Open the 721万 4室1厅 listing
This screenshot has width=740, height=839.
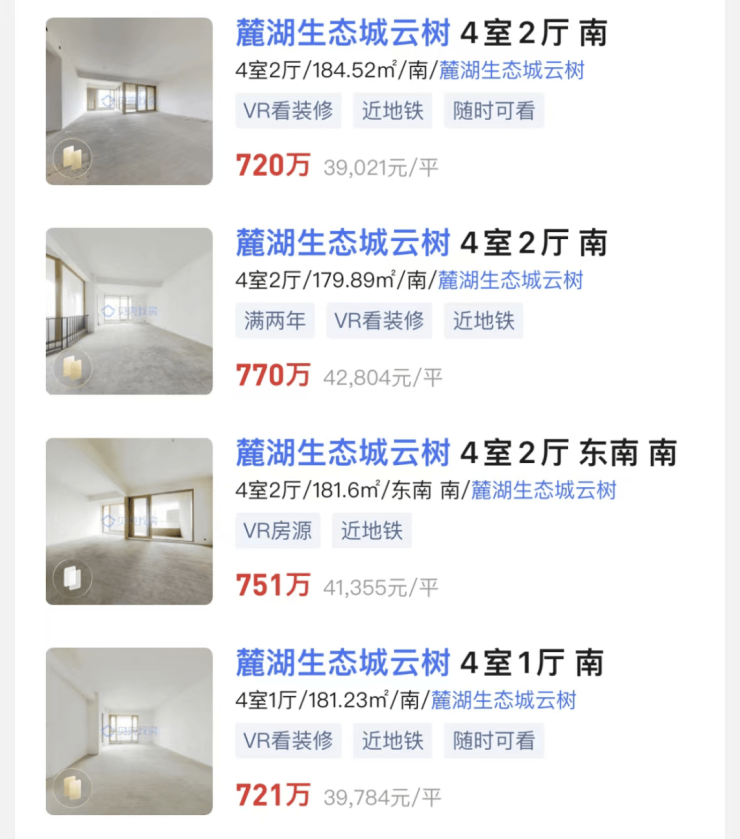pyautogui.click(x=419, y=663)
